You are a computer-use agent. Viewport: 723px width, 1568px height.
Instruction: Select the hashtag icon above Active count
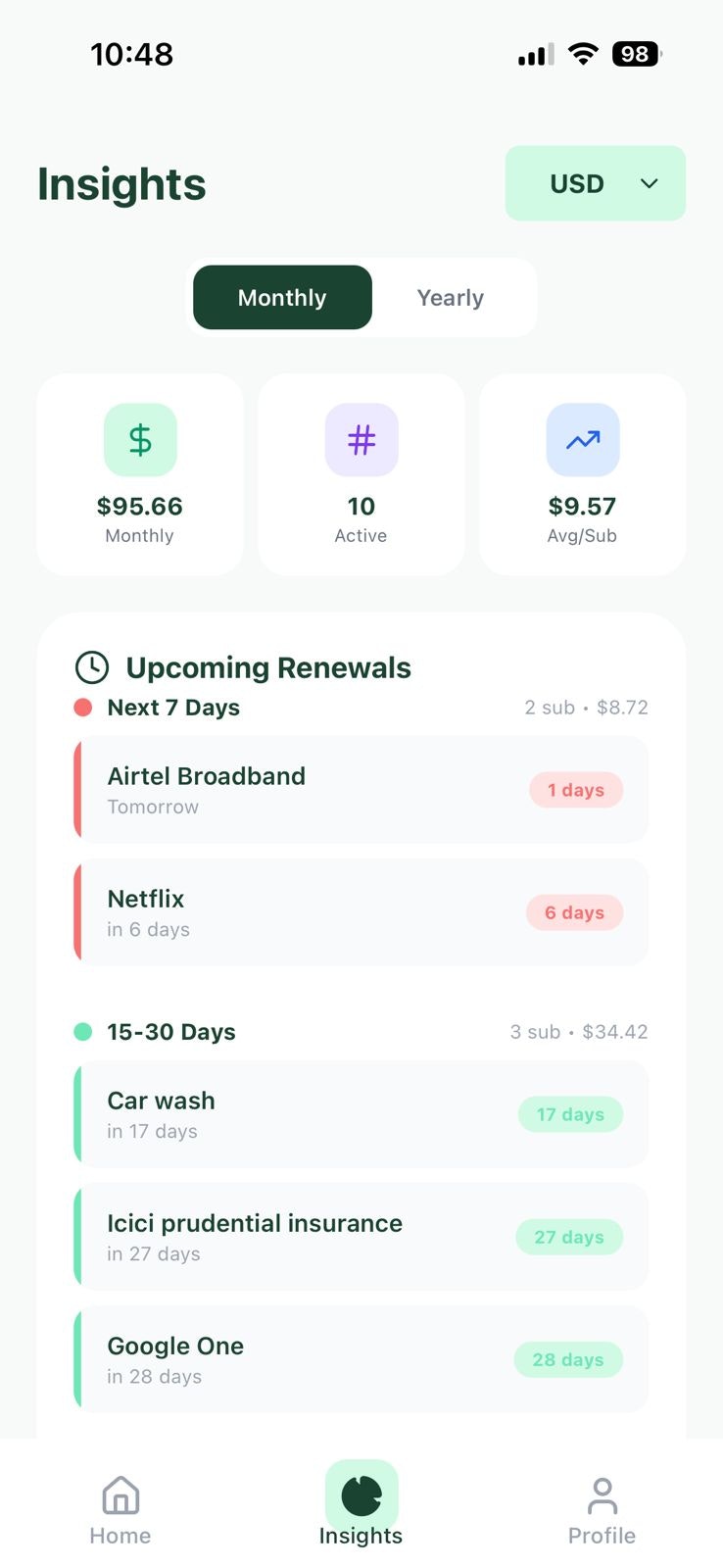click(x=361, y=440)
